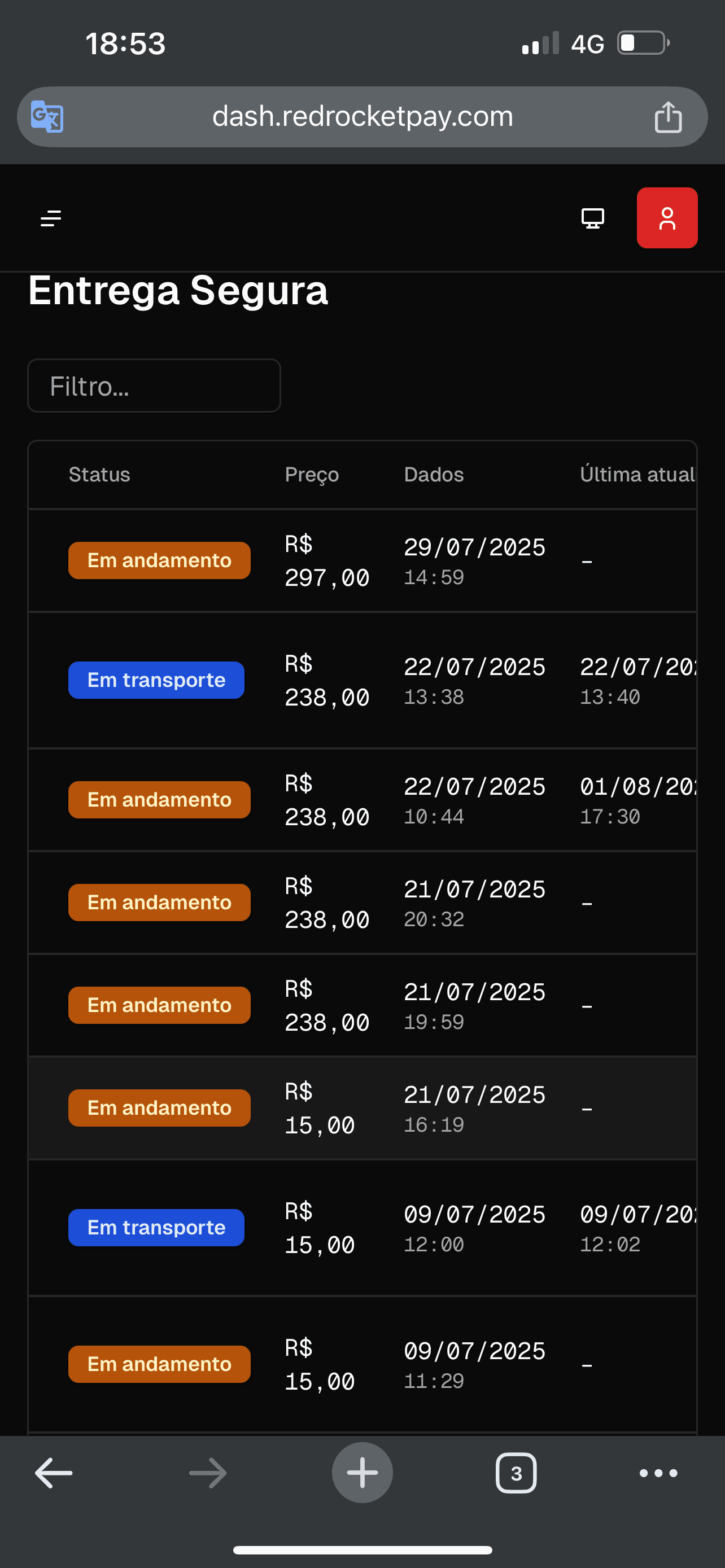Open the browser overflow menu
This screenshot has width=725, height=1568.
(658, 1473)
